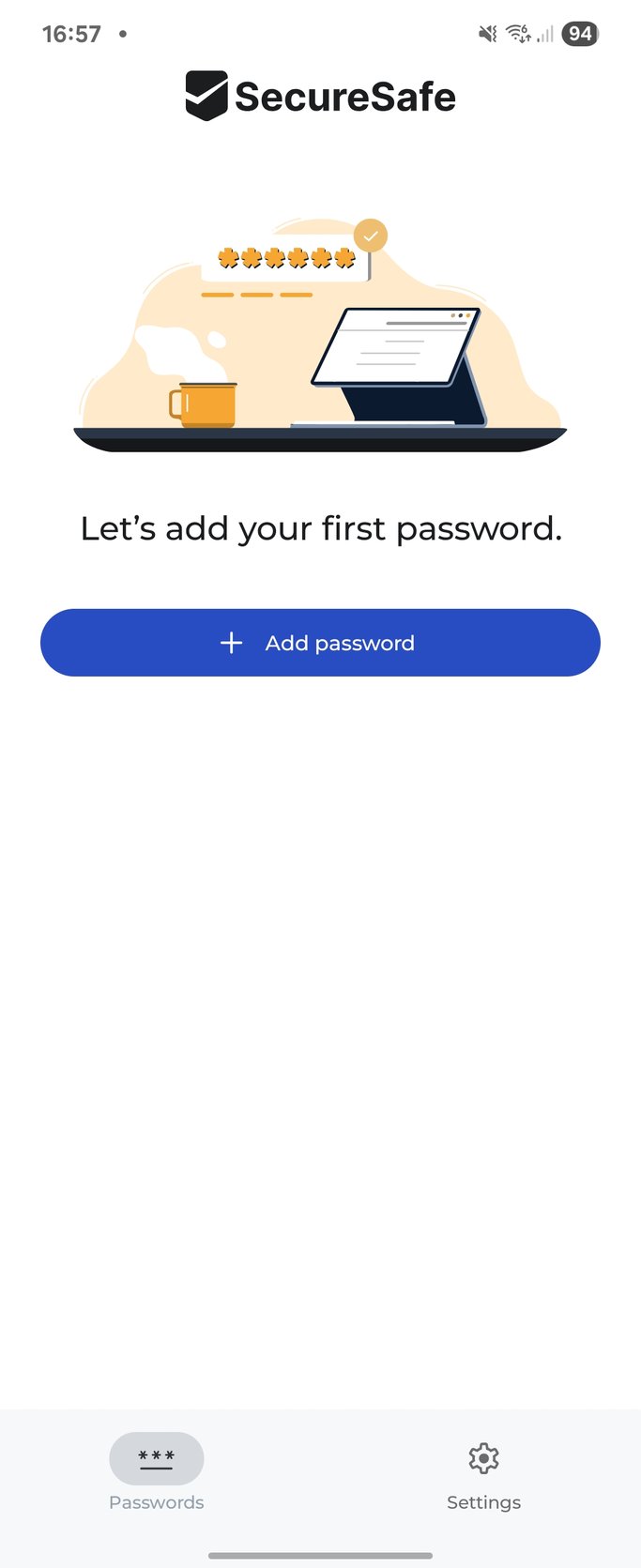Select the Passwords tab

tap(157, 1472)
